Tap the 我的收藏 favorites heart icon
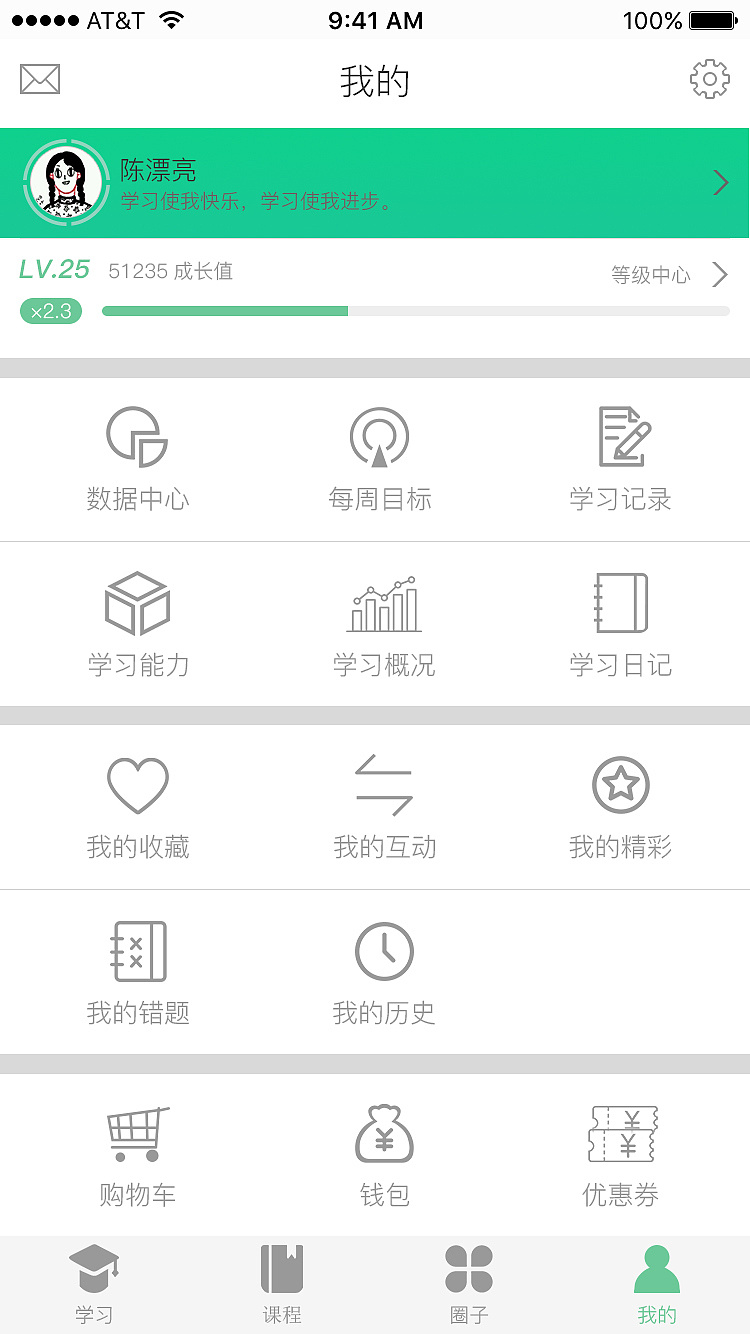 [138, 785]
